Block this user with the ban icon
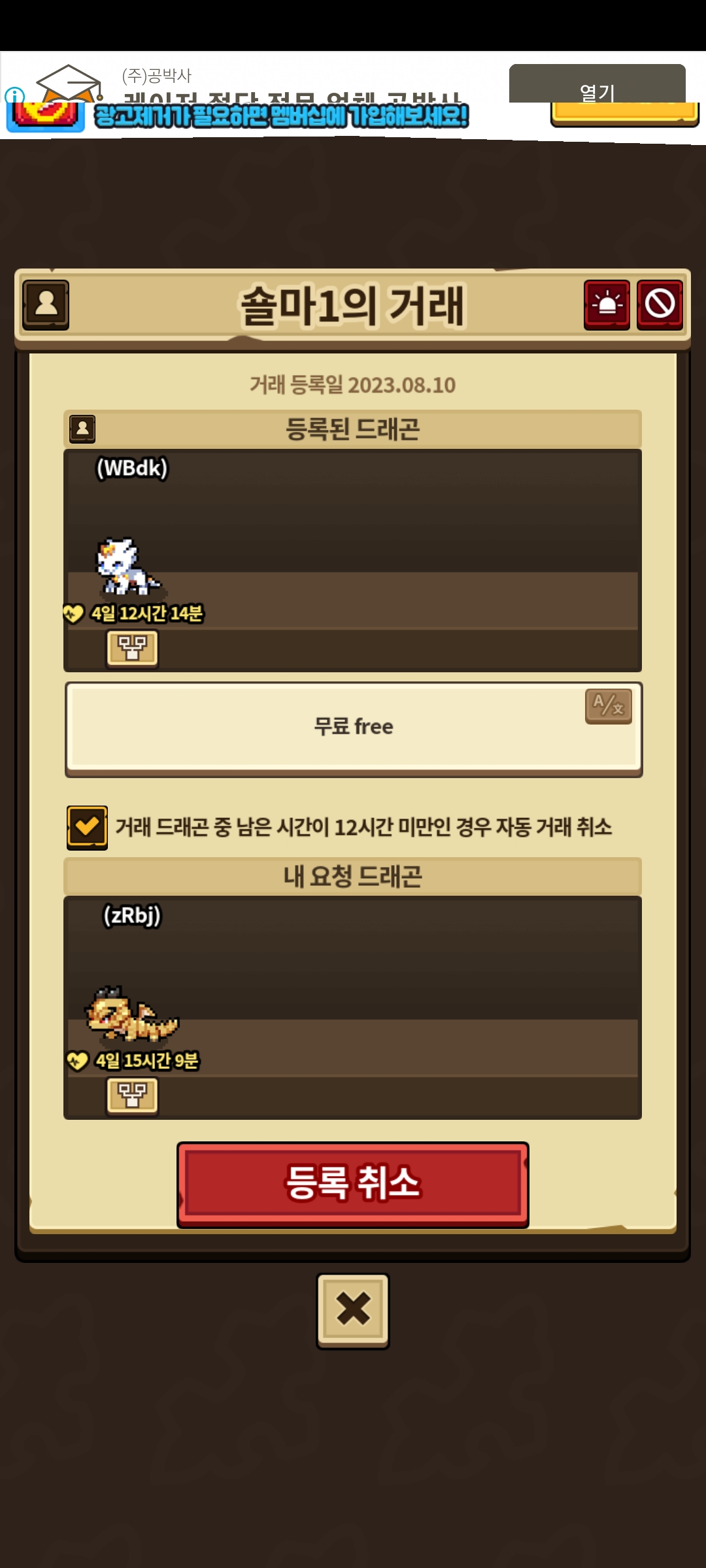This screenshot has width=706, height=1568. pyautogui.click(x=660, y=304)
